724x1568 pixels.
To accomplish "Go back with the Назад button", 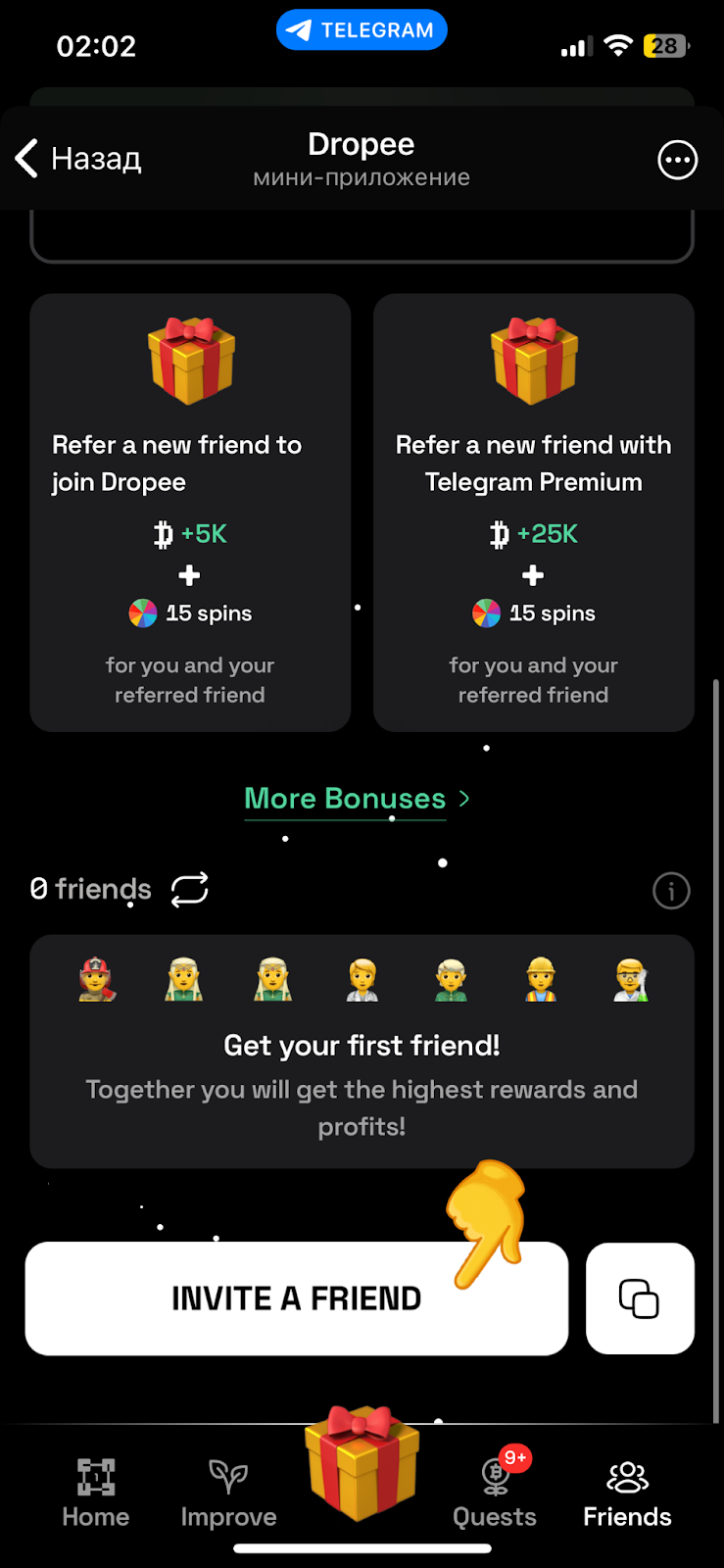I will tap(78, 159).
